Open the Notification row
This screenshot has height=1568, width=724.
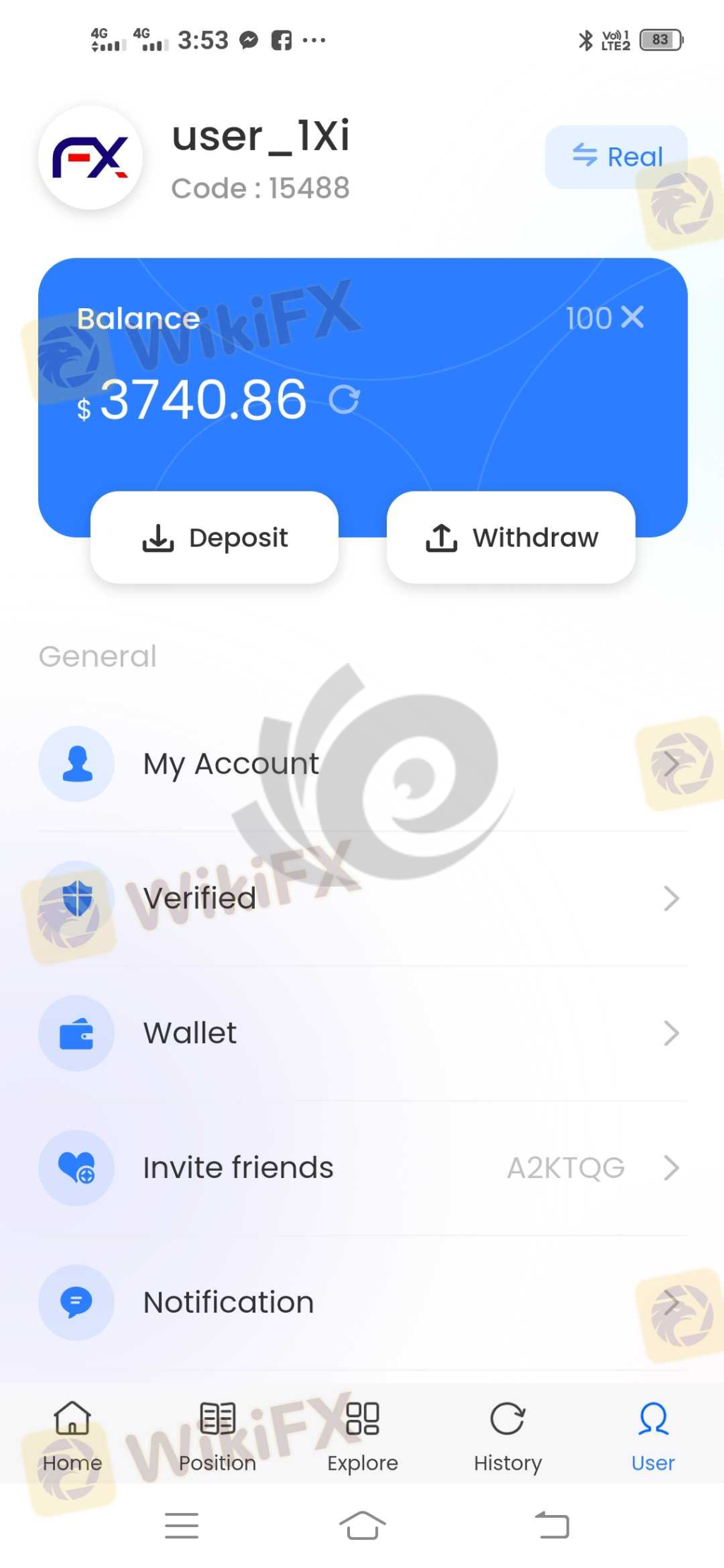[x=361, y=1303]
